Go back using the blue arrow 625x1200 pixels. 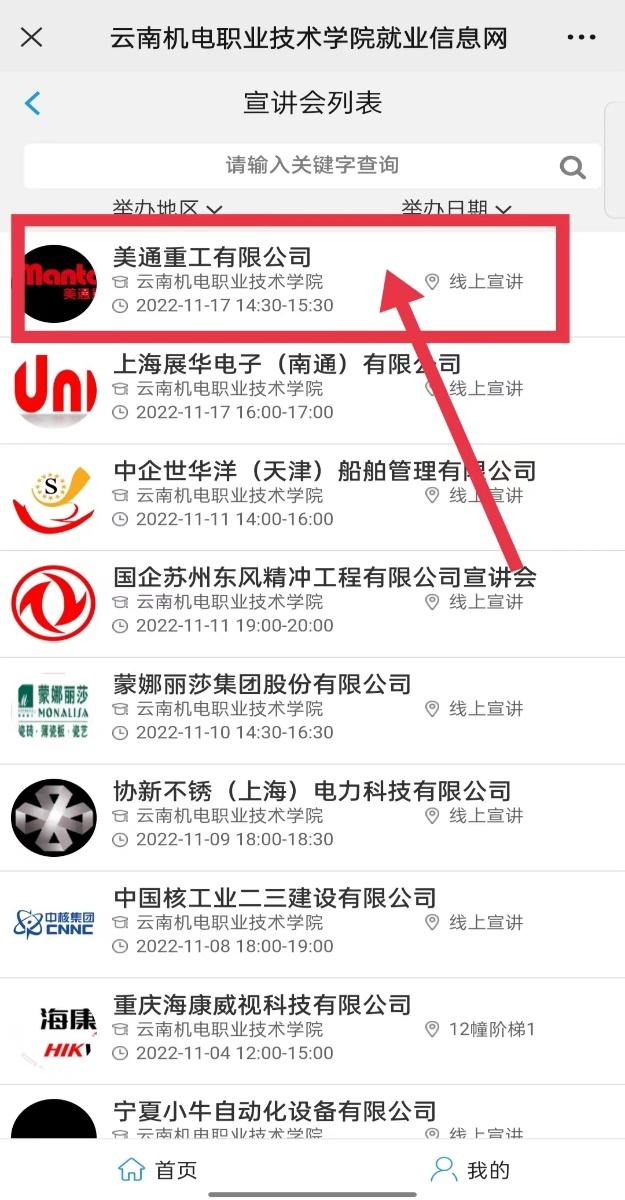tap(33, 103)
